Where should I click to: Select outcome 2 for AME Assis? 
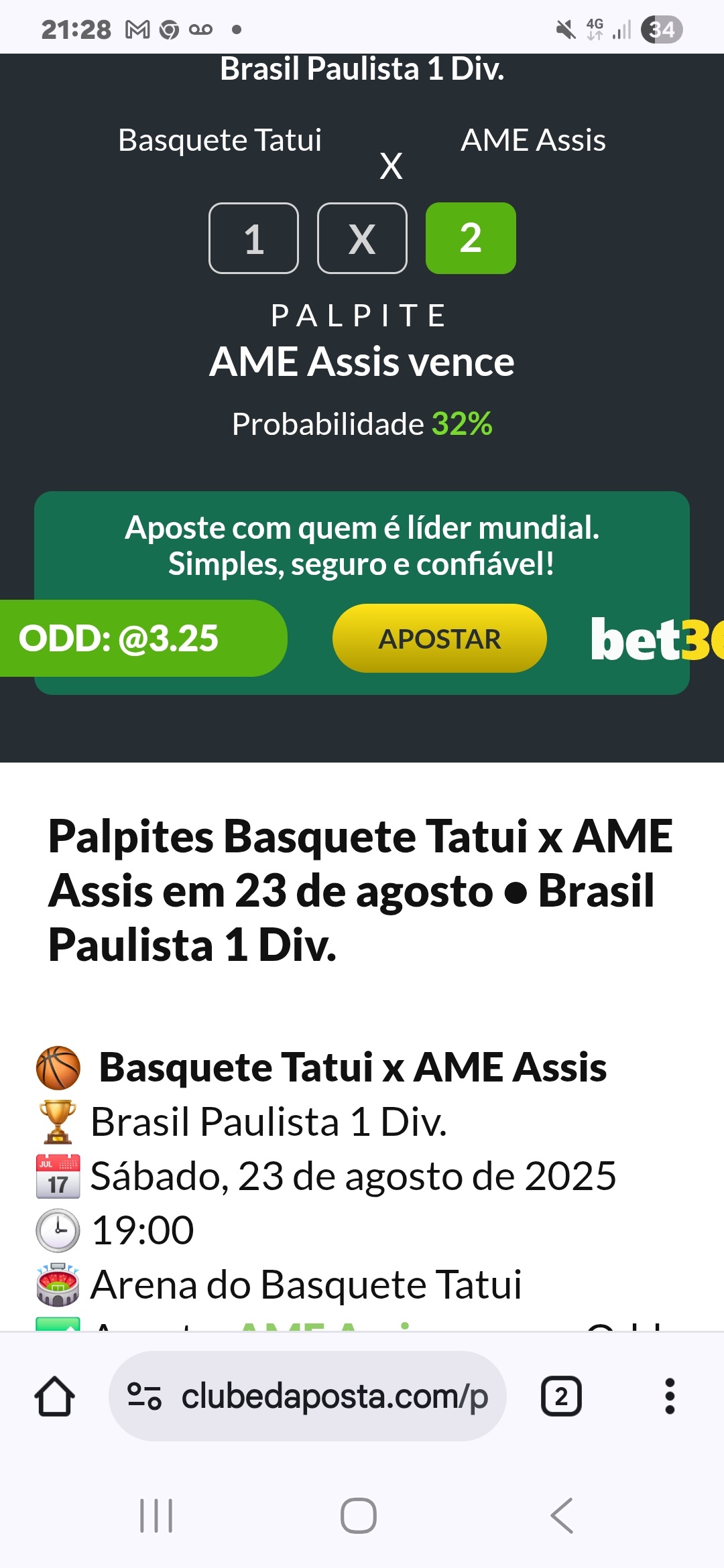(471, 239)
